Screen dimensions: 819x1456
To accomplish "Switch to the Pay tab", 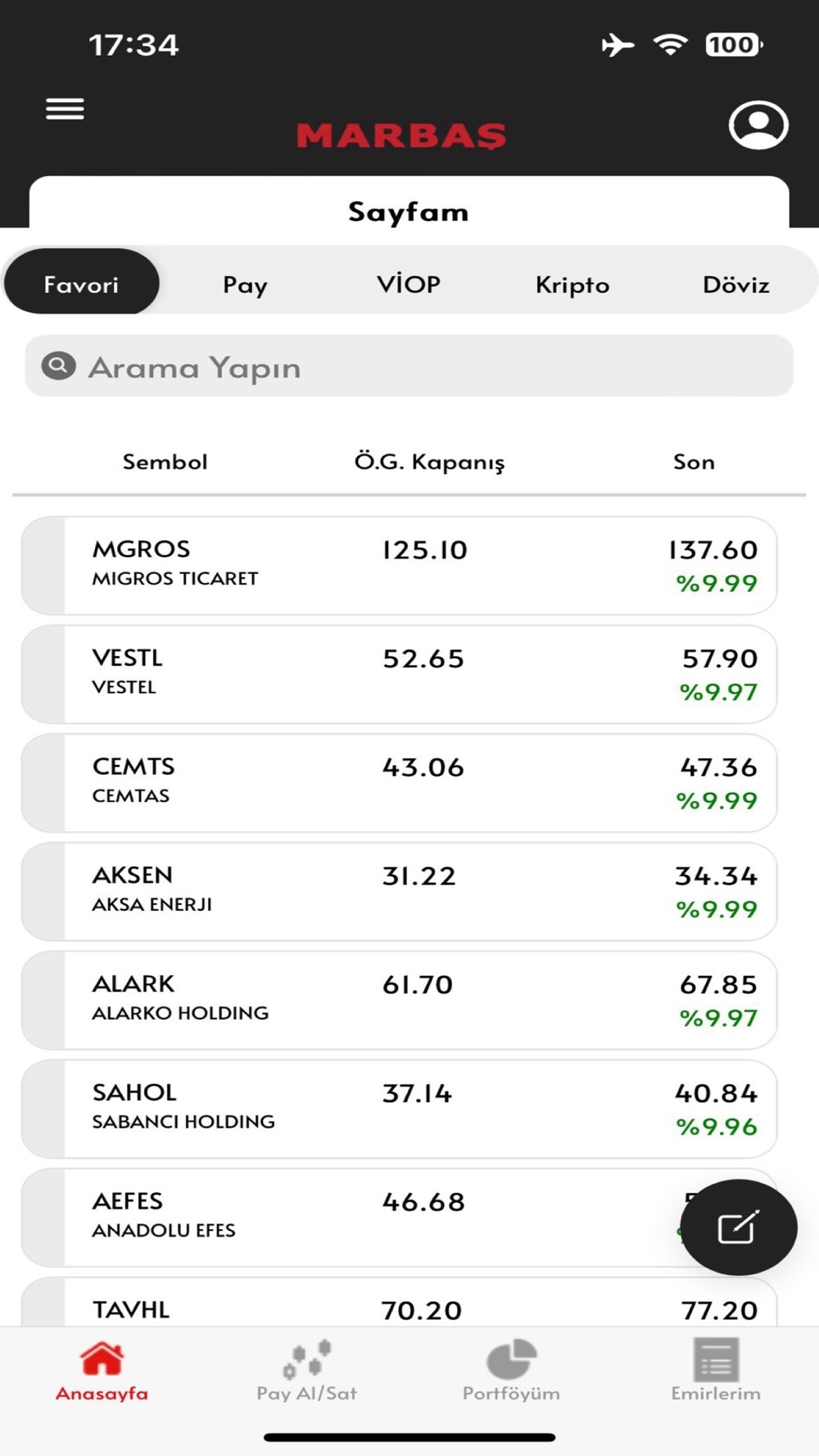I will point(245,284).
